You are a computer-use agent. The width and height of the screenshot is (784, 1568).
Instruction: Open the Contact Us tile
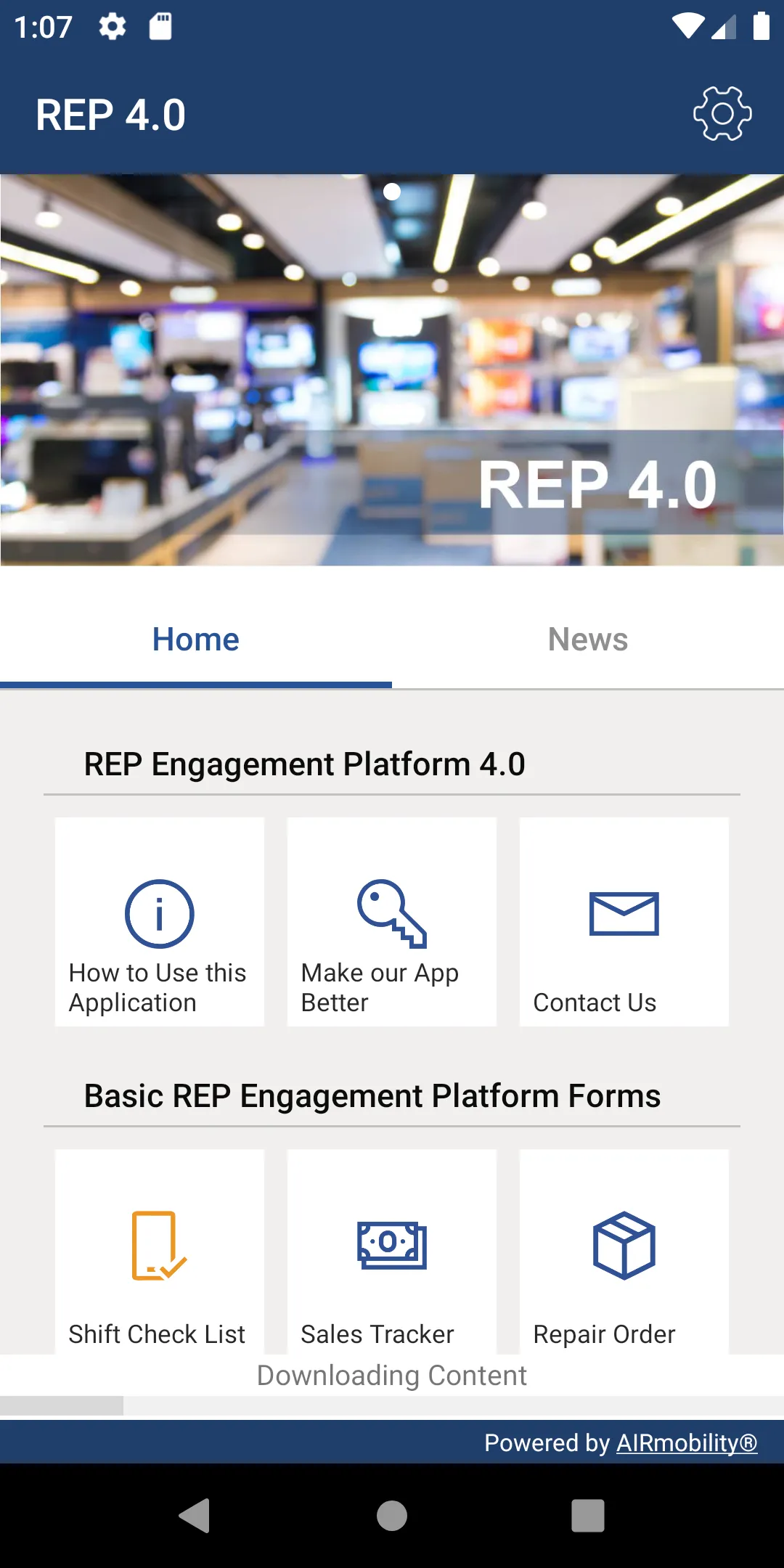click(624, 922)
